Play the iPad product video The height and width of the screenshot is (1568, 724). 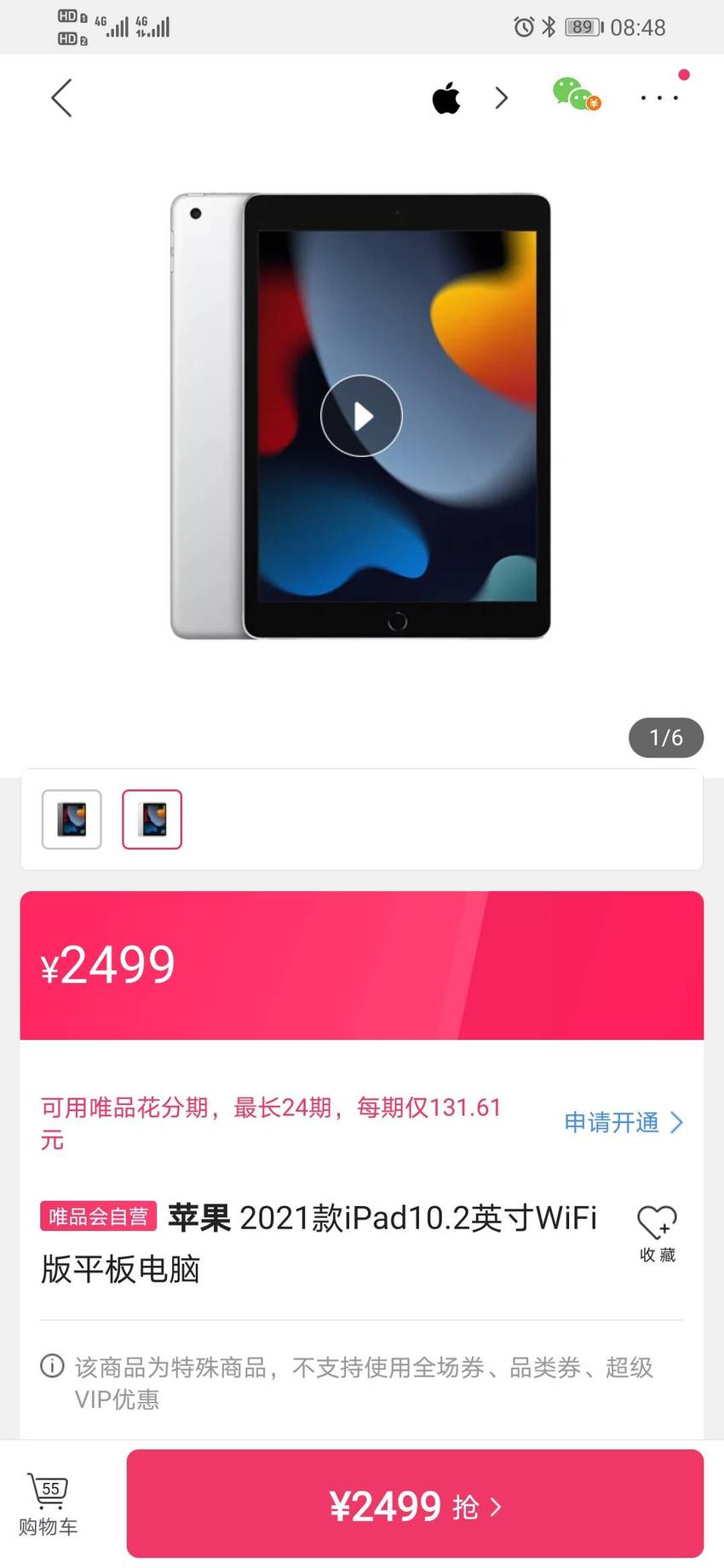click(361, 415)
